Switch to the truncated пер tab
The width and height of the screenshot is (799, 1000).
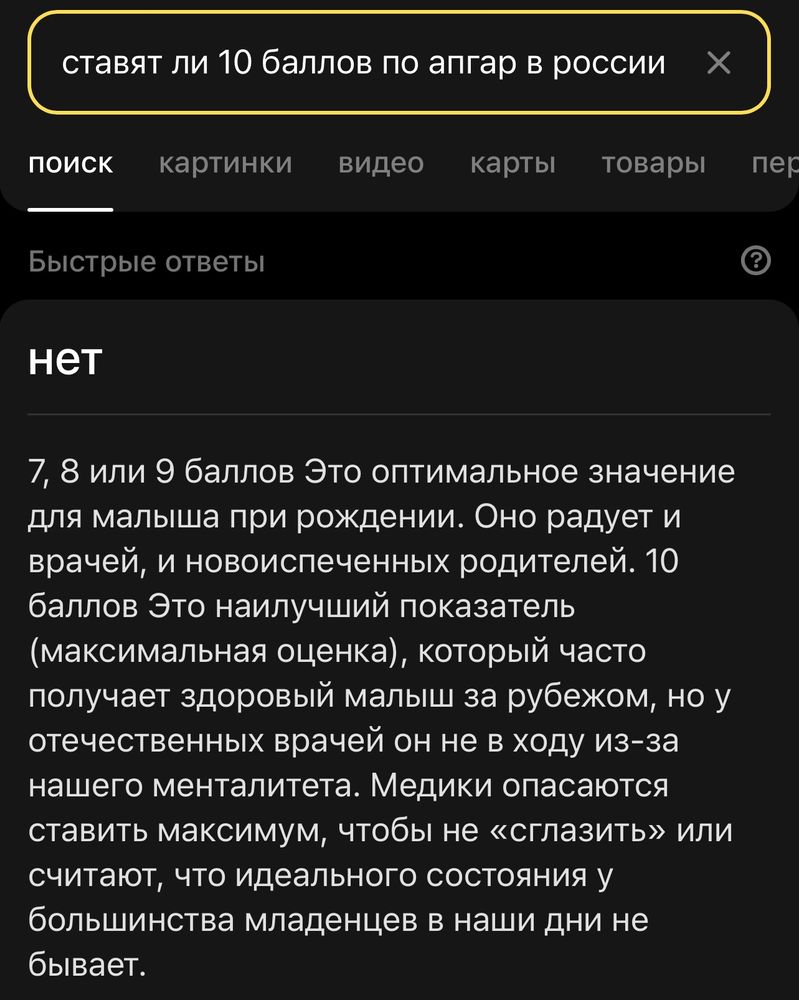click(x=776, y=164)
